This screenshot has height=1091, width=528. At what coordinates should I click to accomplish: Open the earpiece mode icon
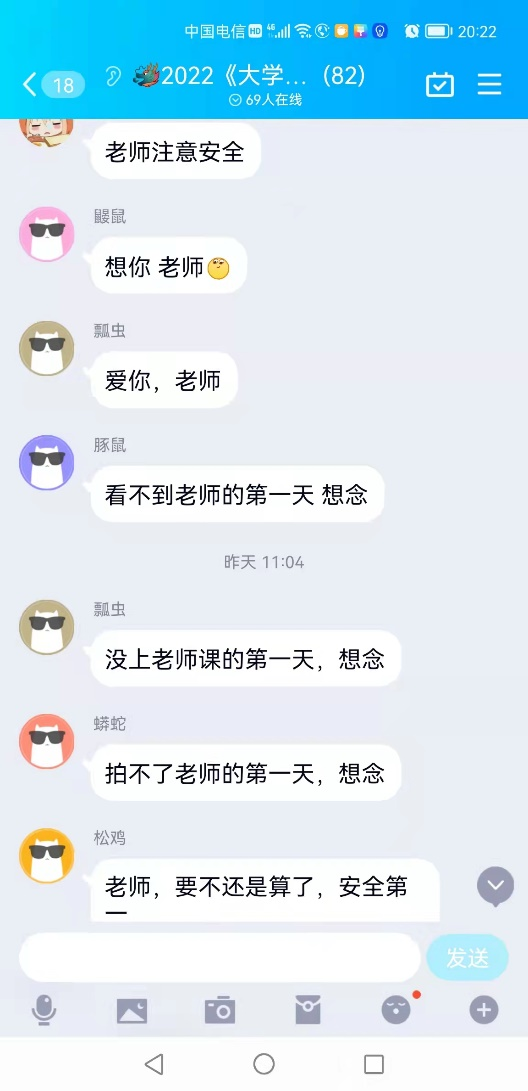click(113, 77)
